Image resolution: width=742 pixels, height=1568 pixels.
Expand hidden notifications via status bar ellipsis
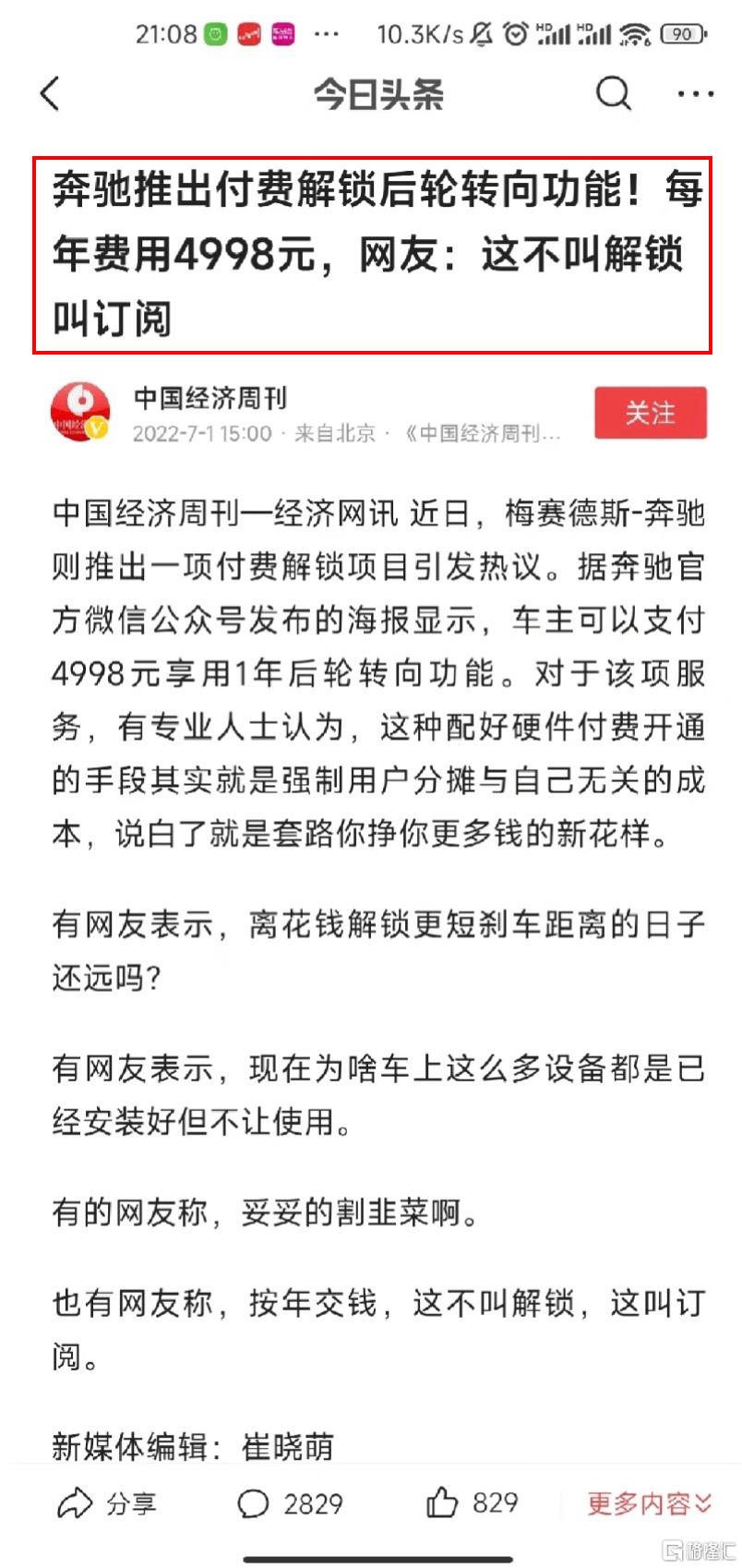326,33
